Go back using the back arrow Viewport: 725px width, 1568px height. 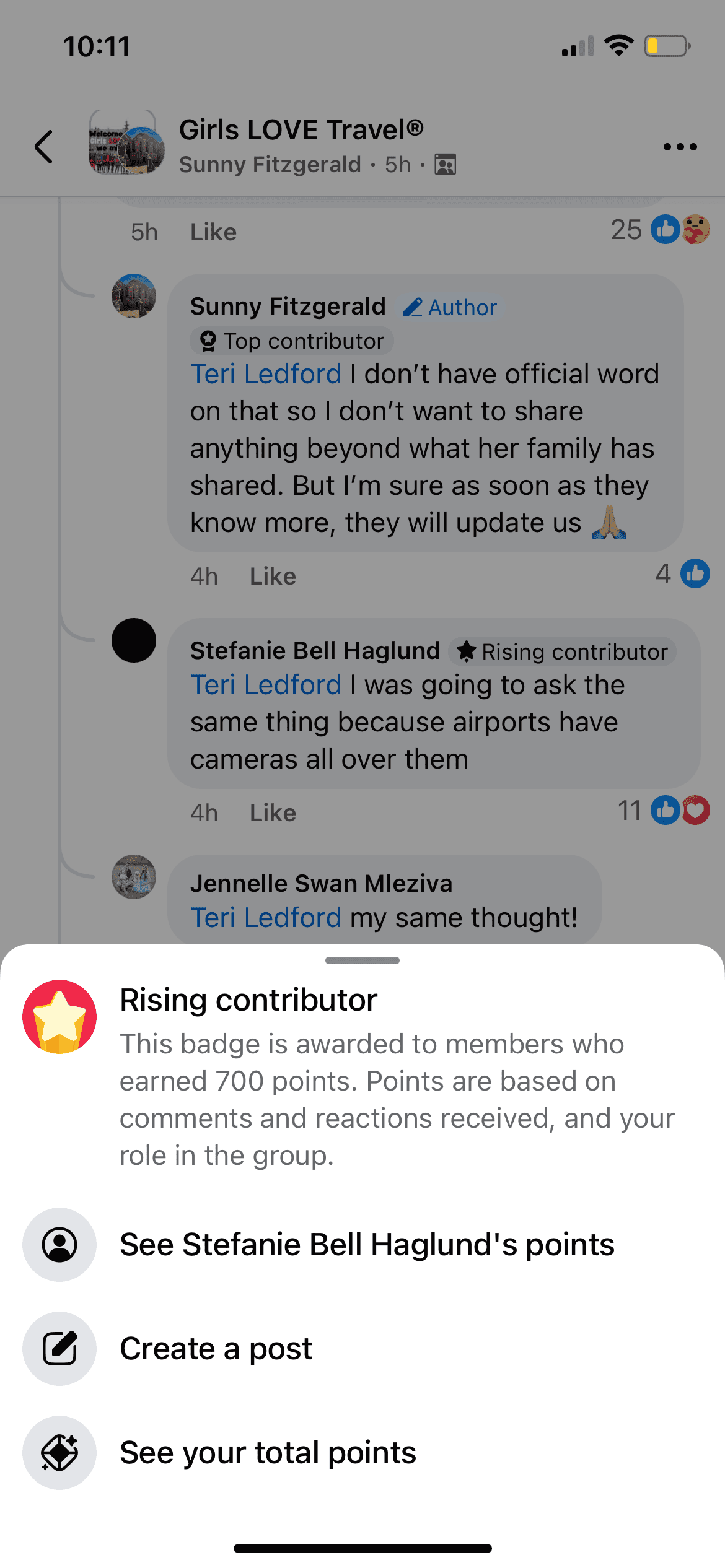43,147
